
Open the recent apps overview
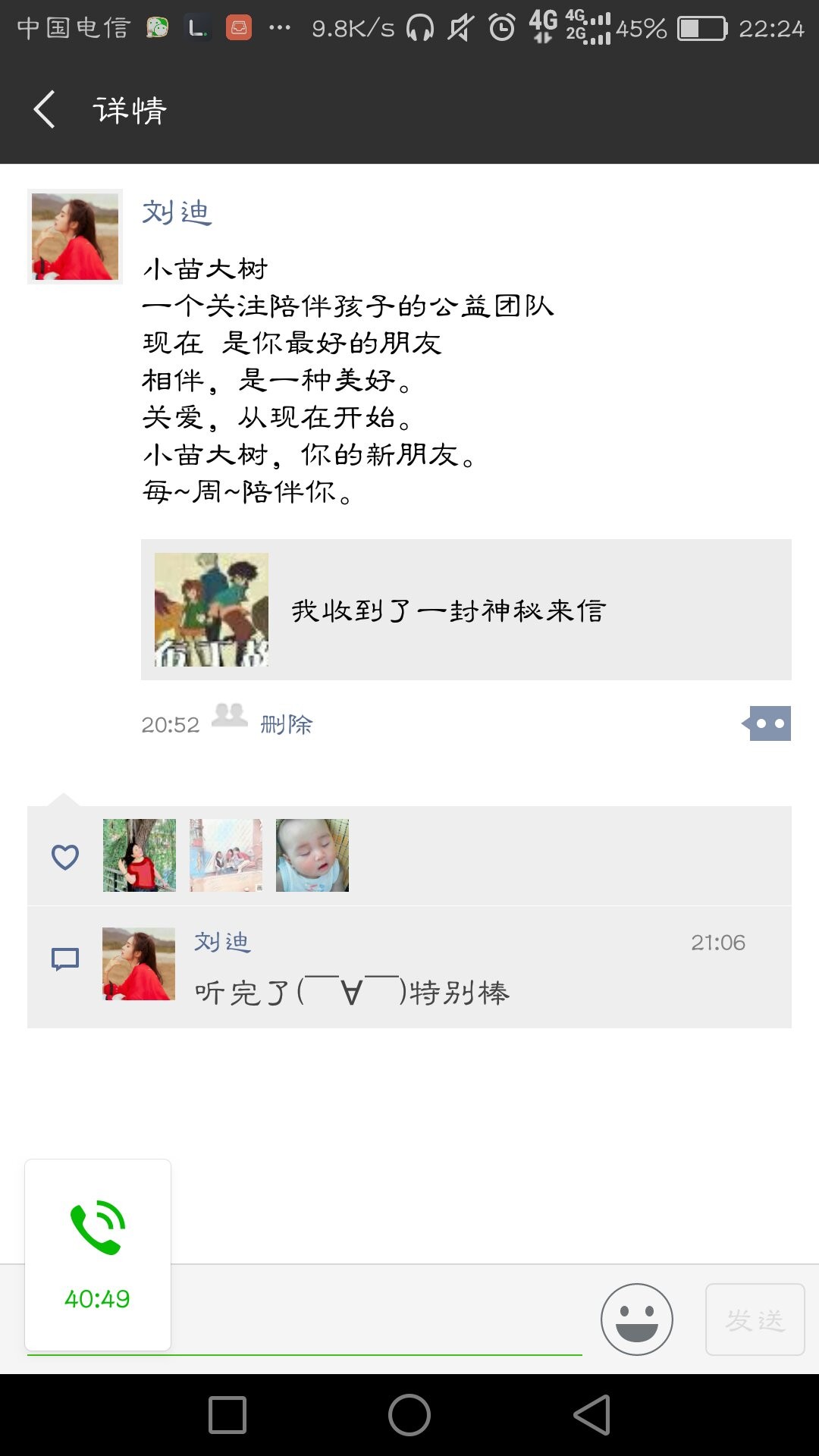[227, 1415]
